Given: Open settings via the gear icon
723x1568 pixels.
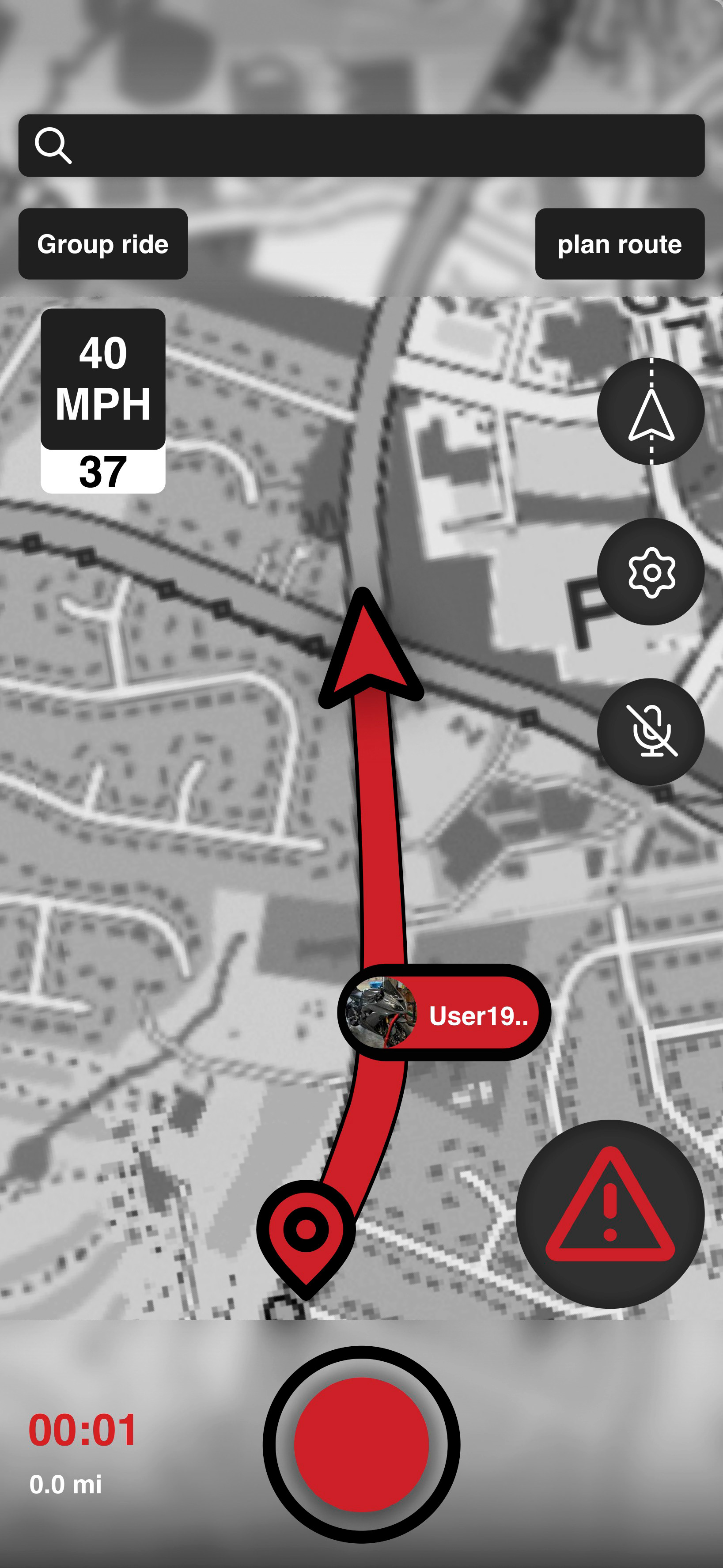Looking at the screenshot, I should [x=651, y=572].
